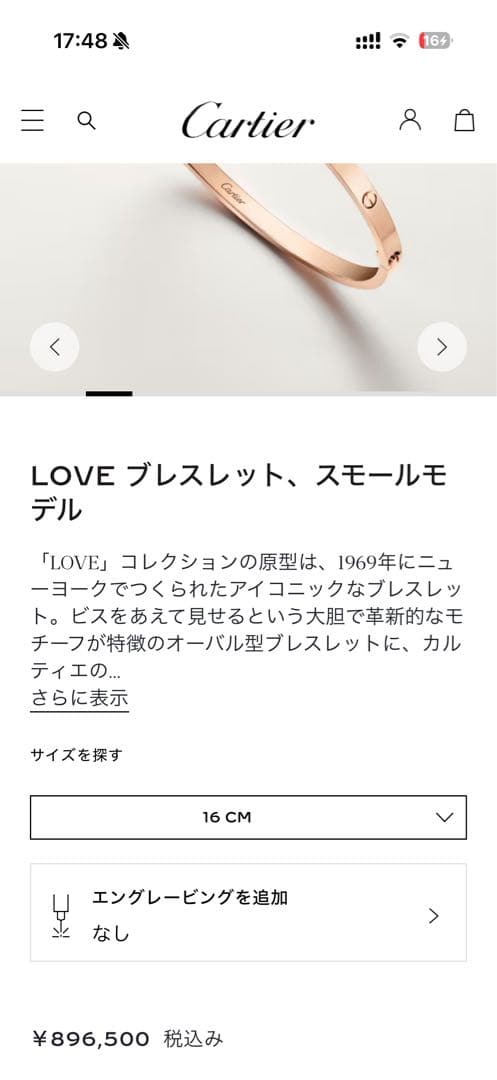This screenshot has width=497, height=1080.
Task: Show the previous product image
Action: (x=54, y=347)
